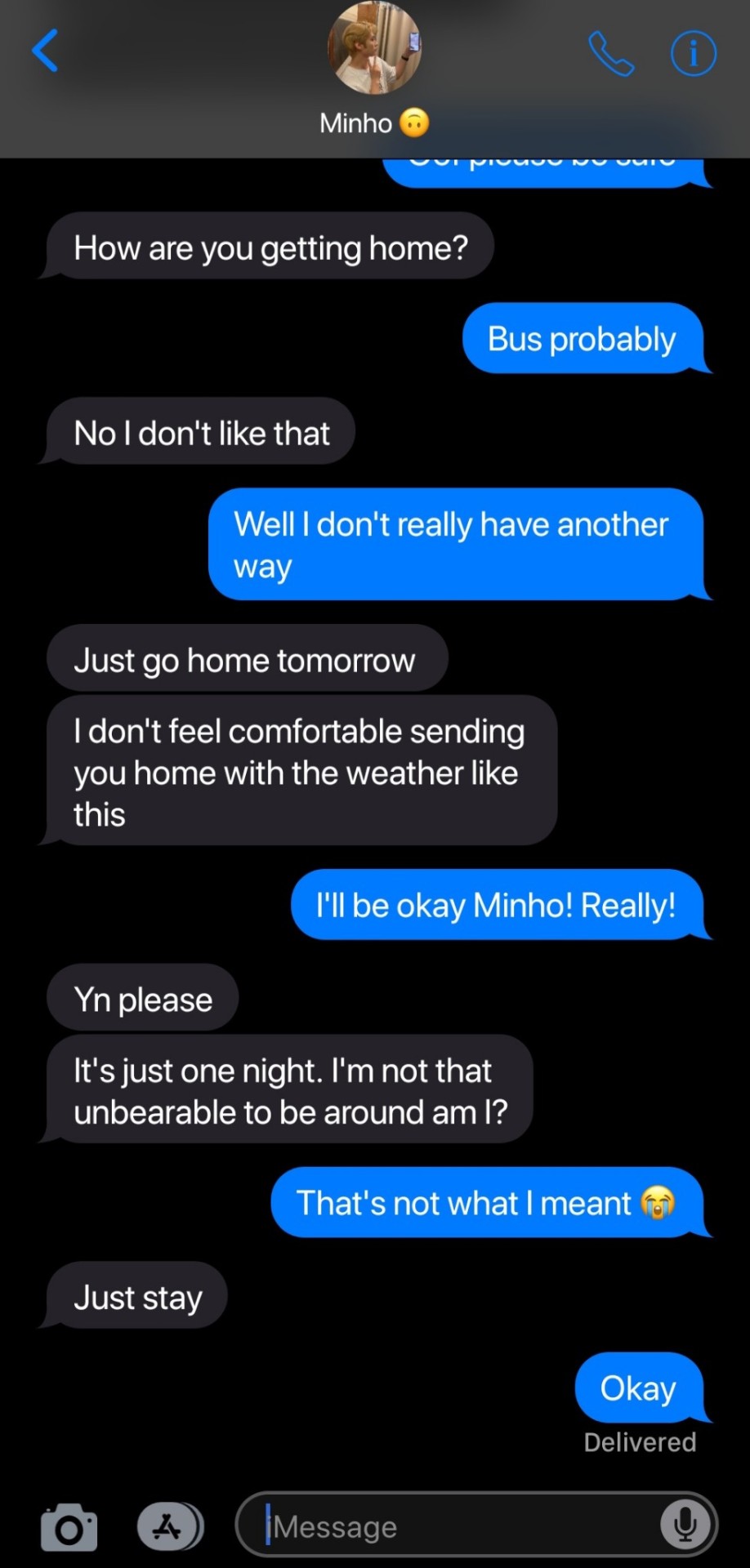Focus the iMessage text field
The width and height of the screenshot is (750, 1568).
pyautogui.click(x=458, y=1526)
